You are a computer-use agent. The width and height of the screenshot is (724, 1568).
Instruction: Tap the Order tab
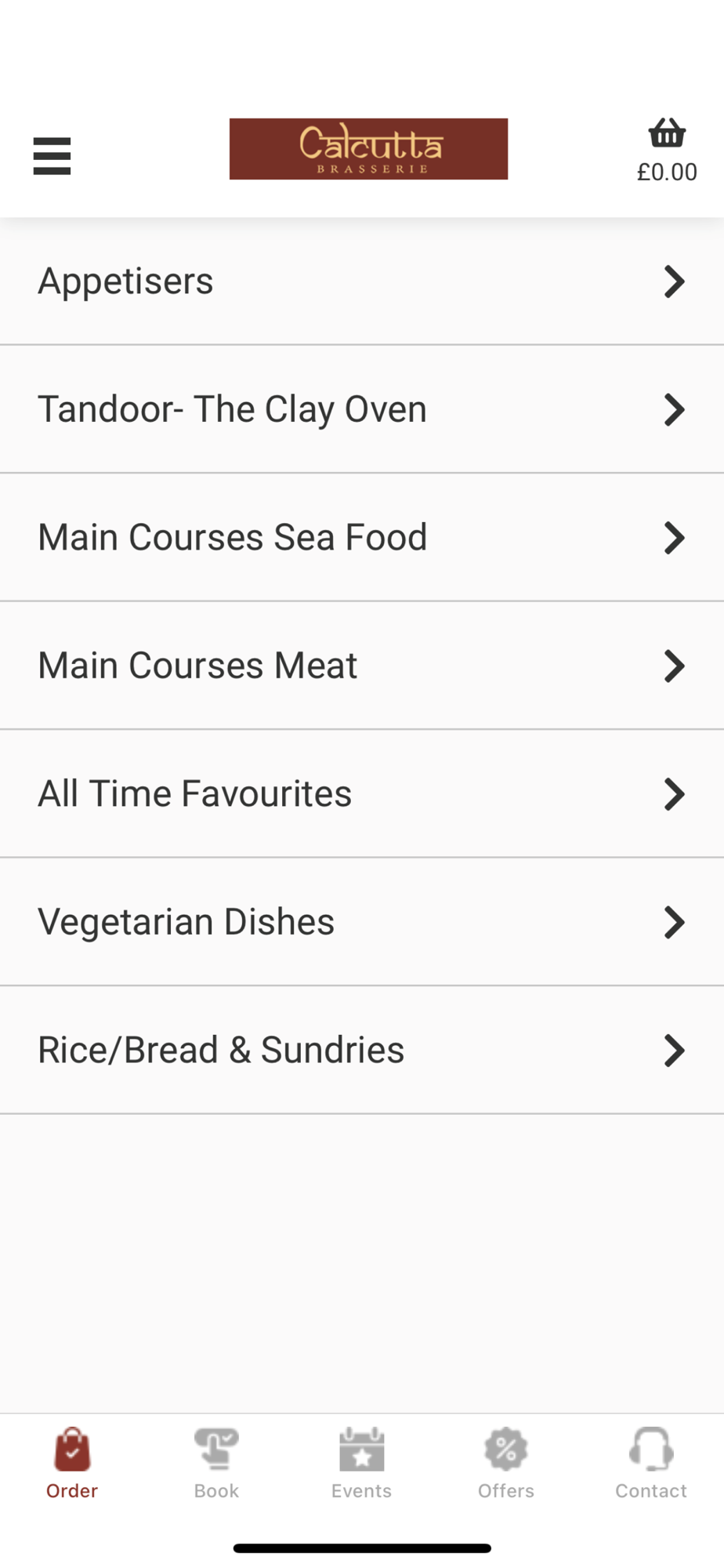[72, 1463]
